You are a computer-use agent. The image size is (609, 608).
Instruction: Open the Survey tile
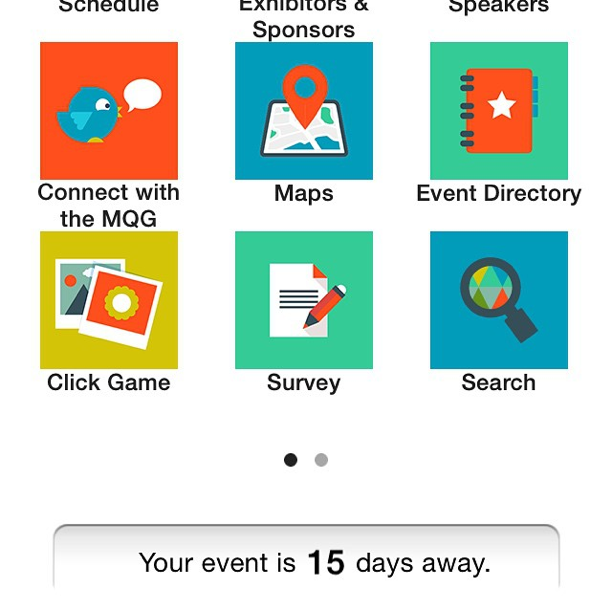(x=304, y=300)
